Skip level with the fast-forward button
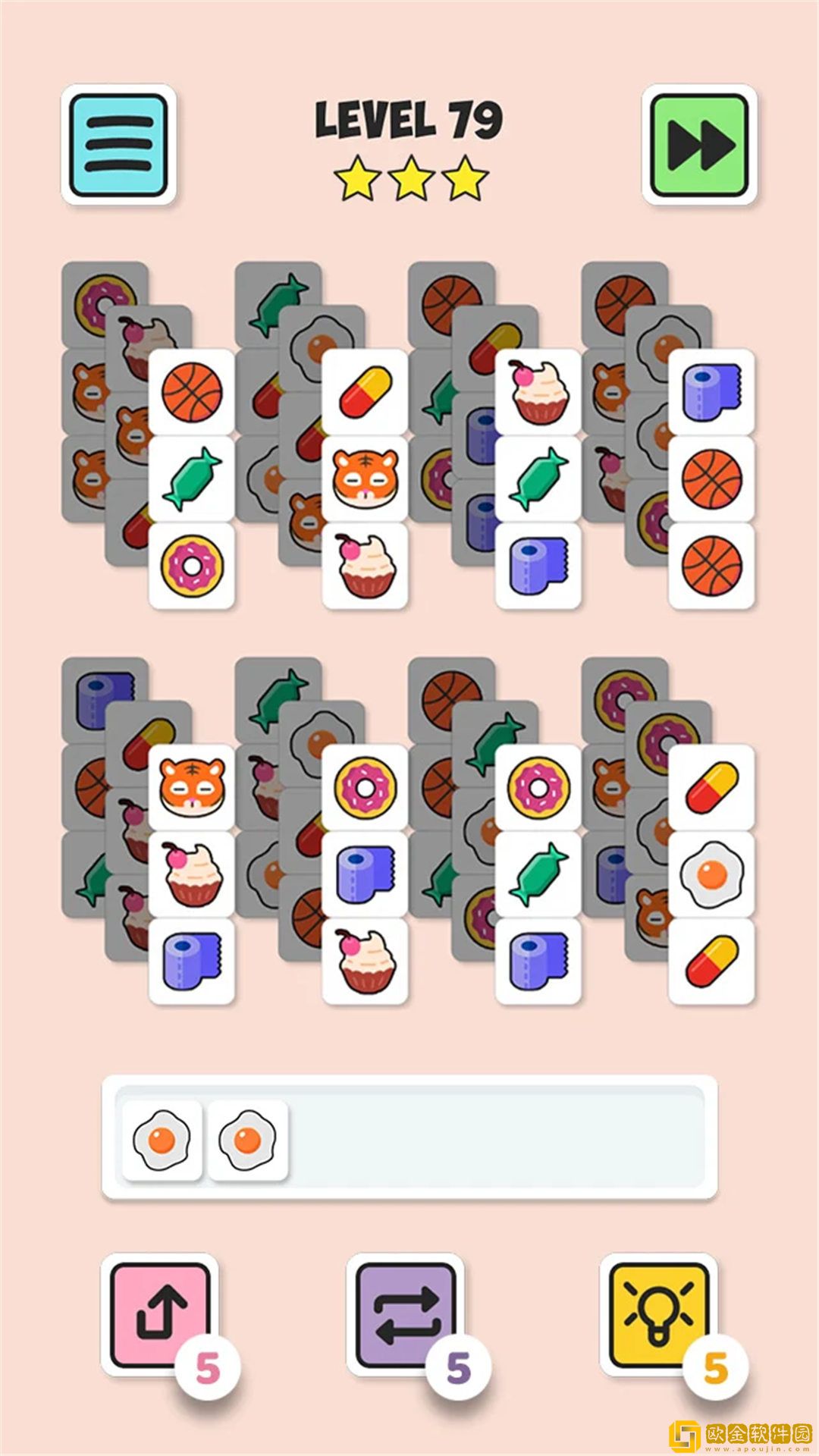 699,144
